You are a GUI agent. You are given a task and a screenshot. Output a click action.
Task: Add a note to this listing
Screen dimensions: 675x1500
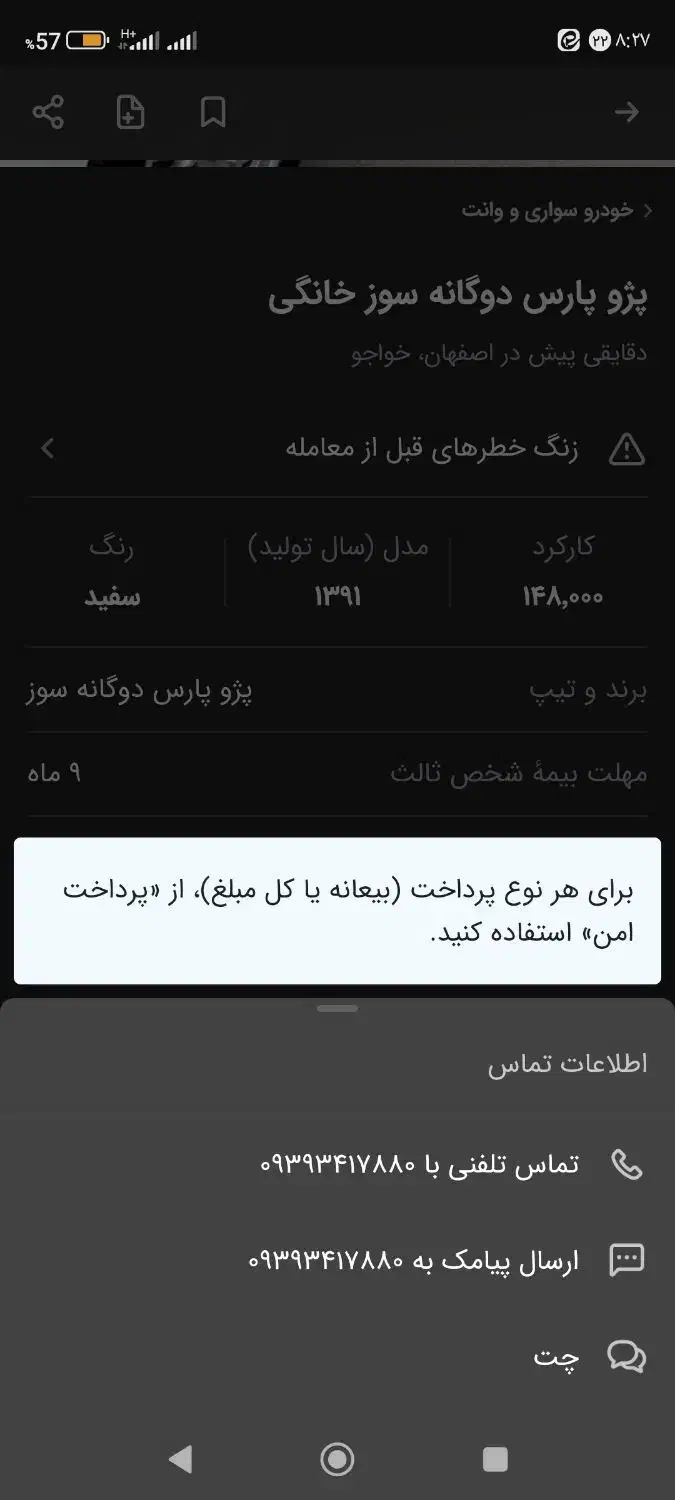click(130, 112)
